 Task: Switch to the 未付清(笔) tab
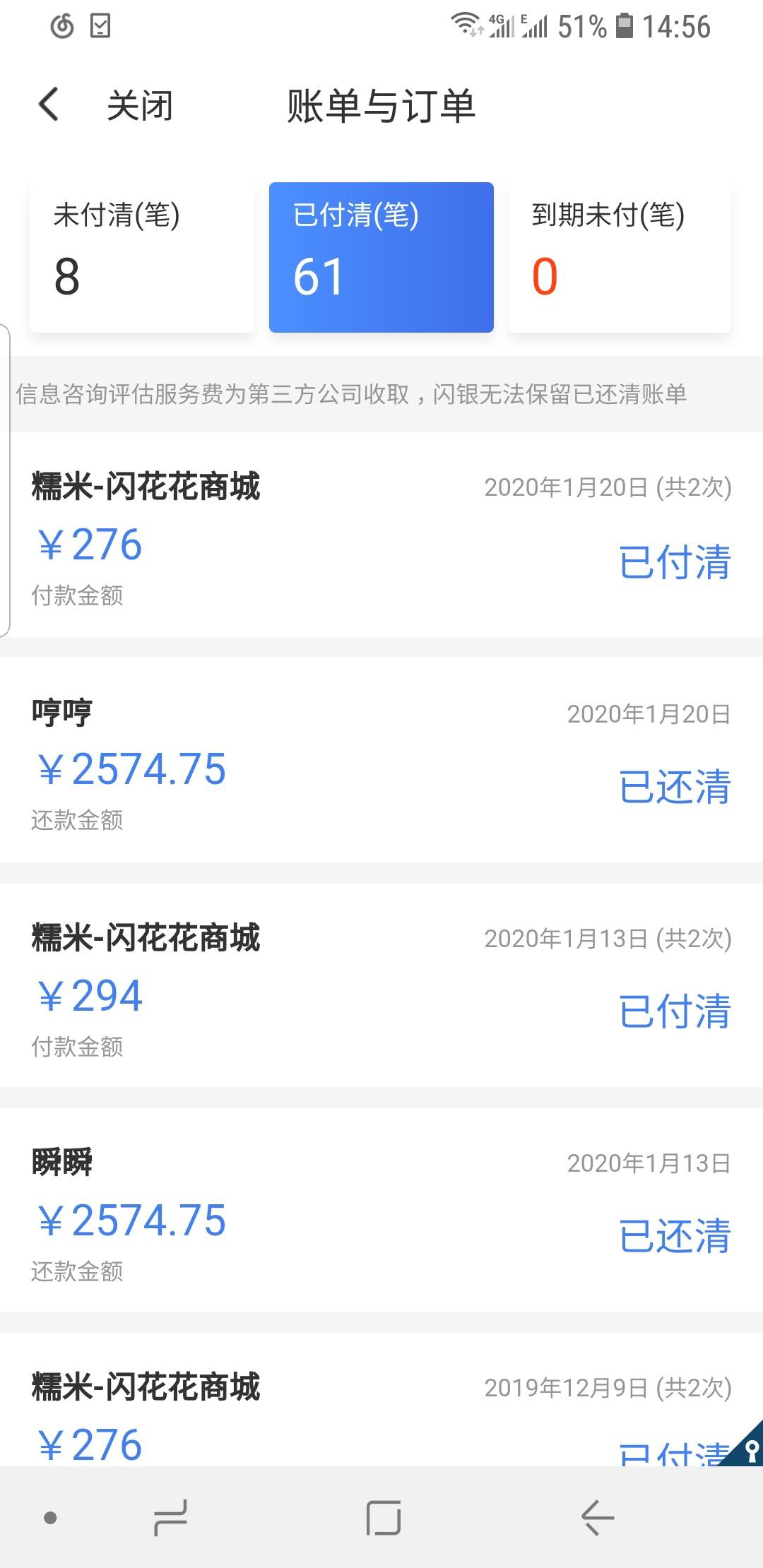(141, 257)
